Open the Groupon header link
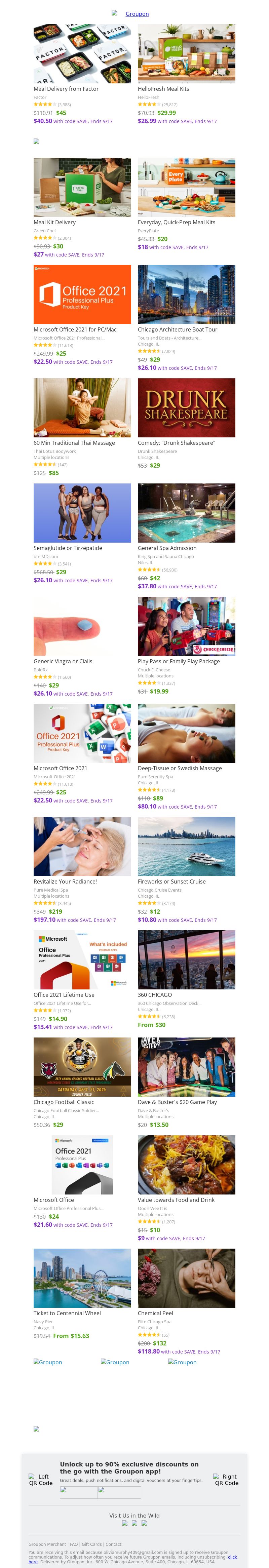 pos(136,13)
